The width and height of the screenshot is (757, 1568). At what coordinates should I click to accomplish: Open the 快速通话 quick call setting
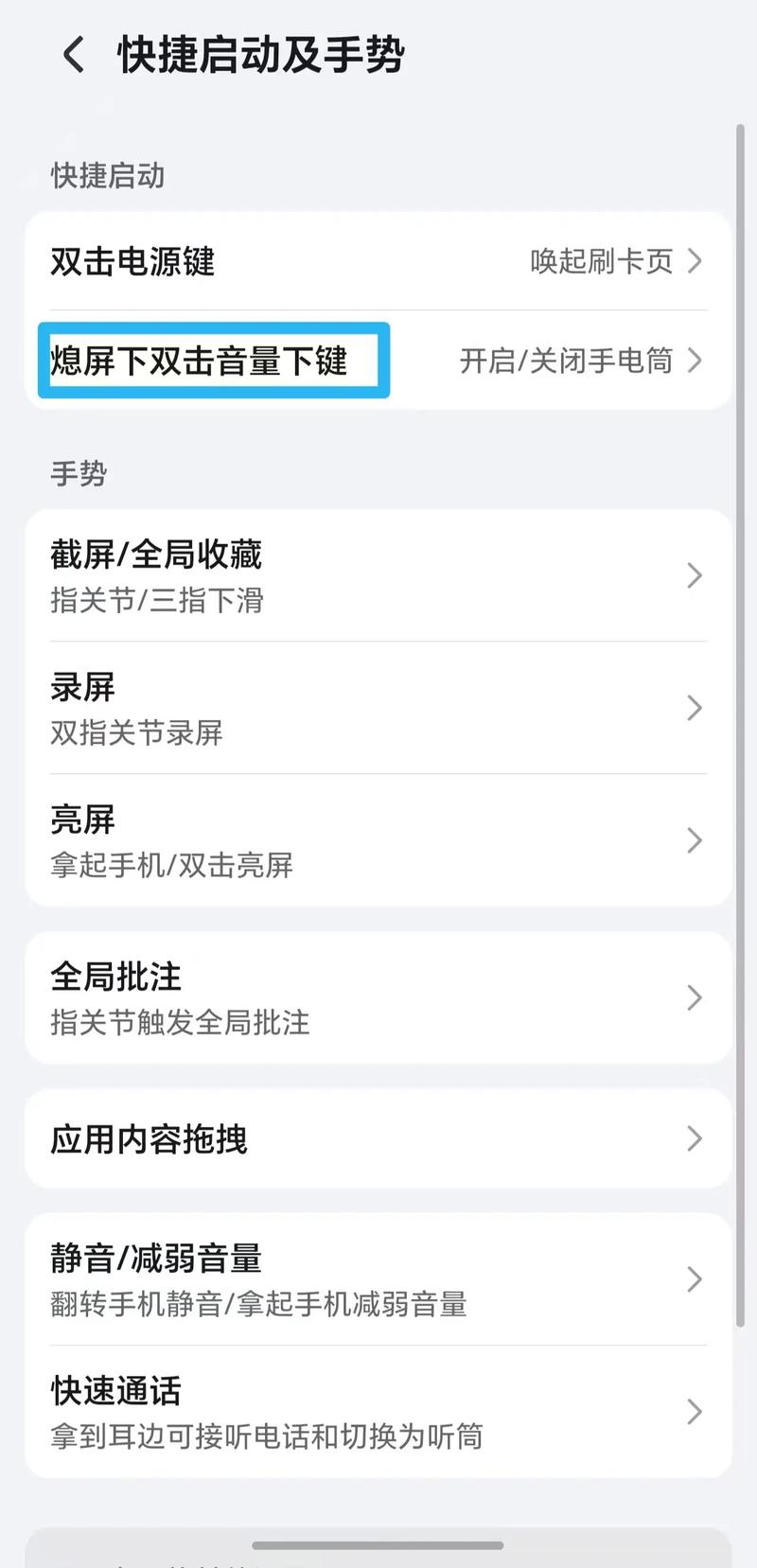(284, 1413)
